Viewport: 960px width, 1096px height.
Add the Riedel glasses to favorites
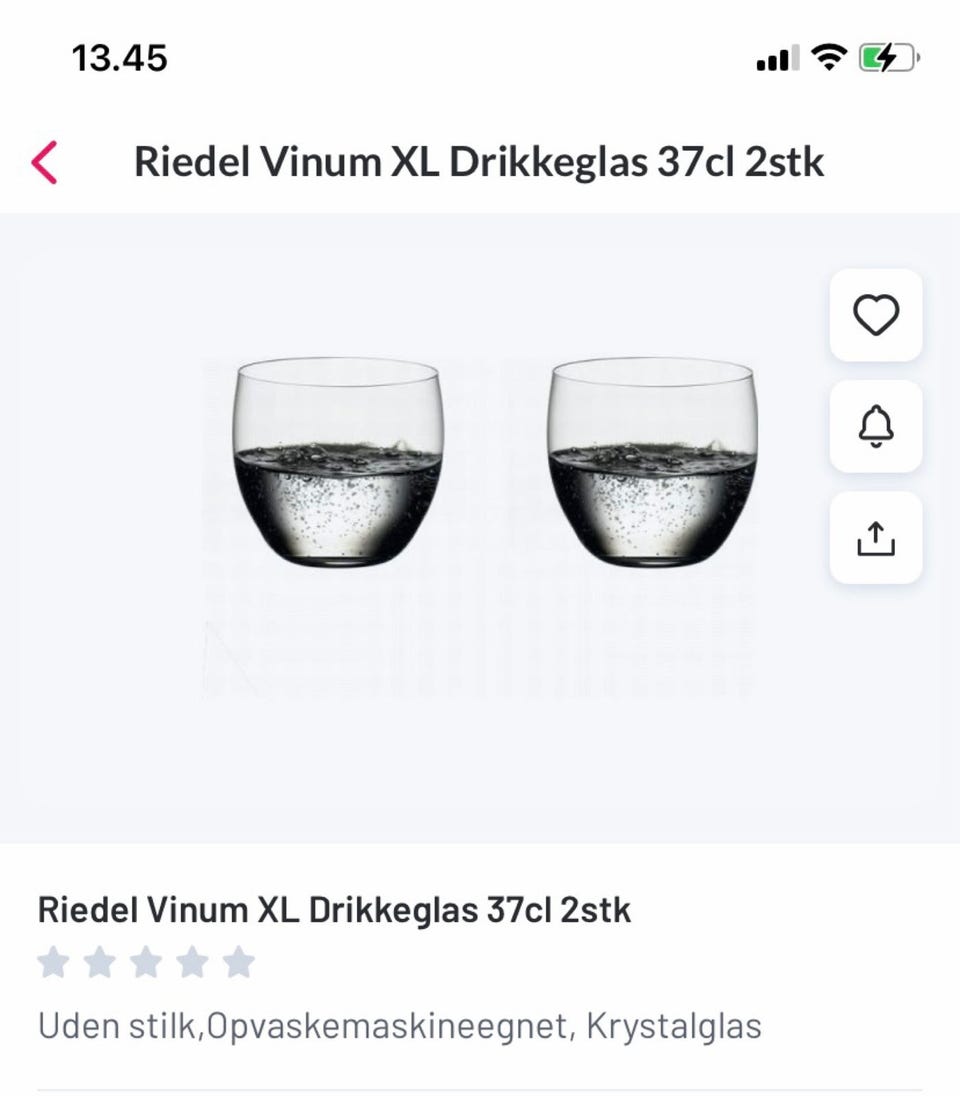(875, 316)
